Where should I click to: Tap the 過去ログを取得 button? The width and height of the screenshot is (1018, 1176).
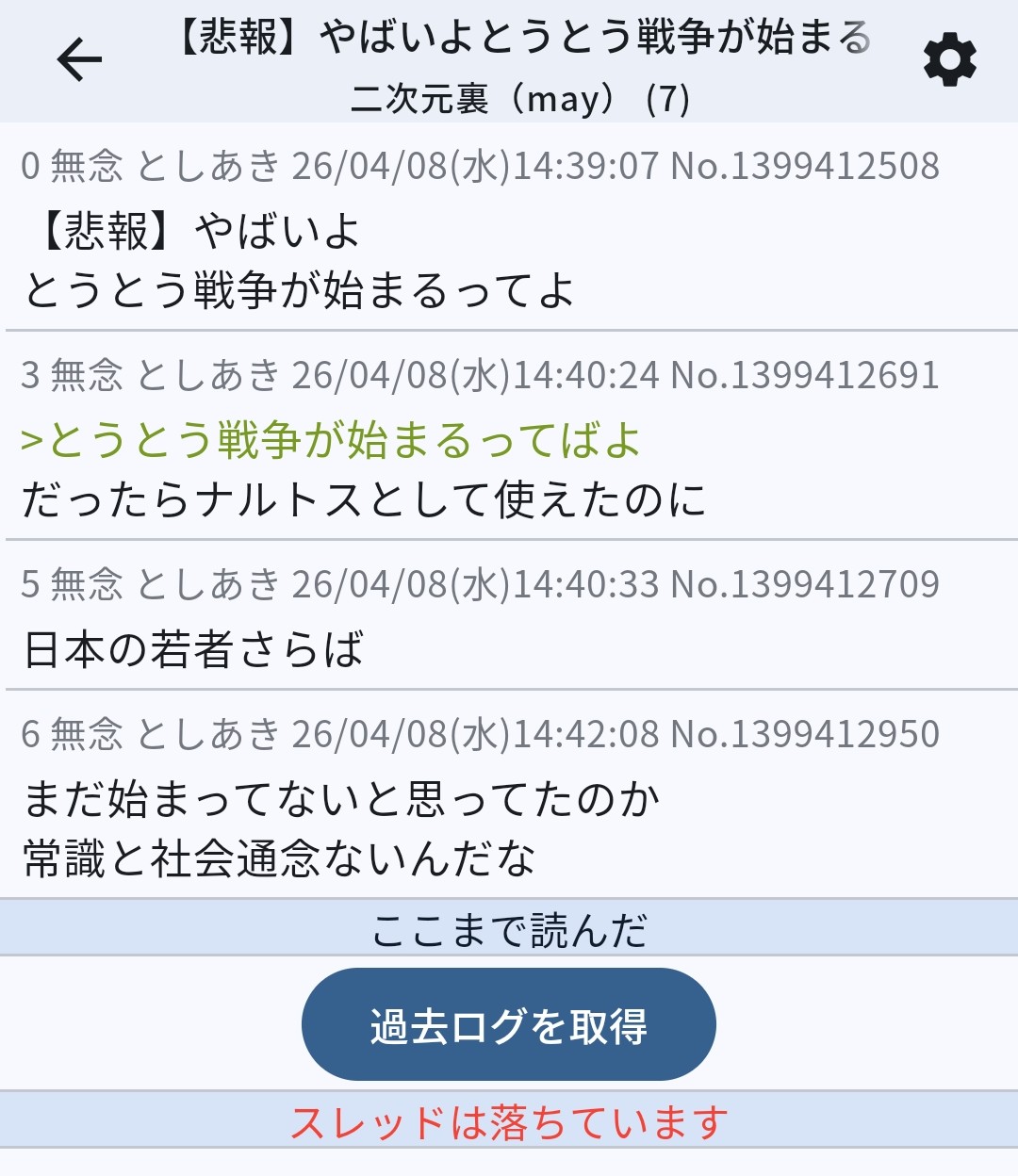[x=508, y=1025]
